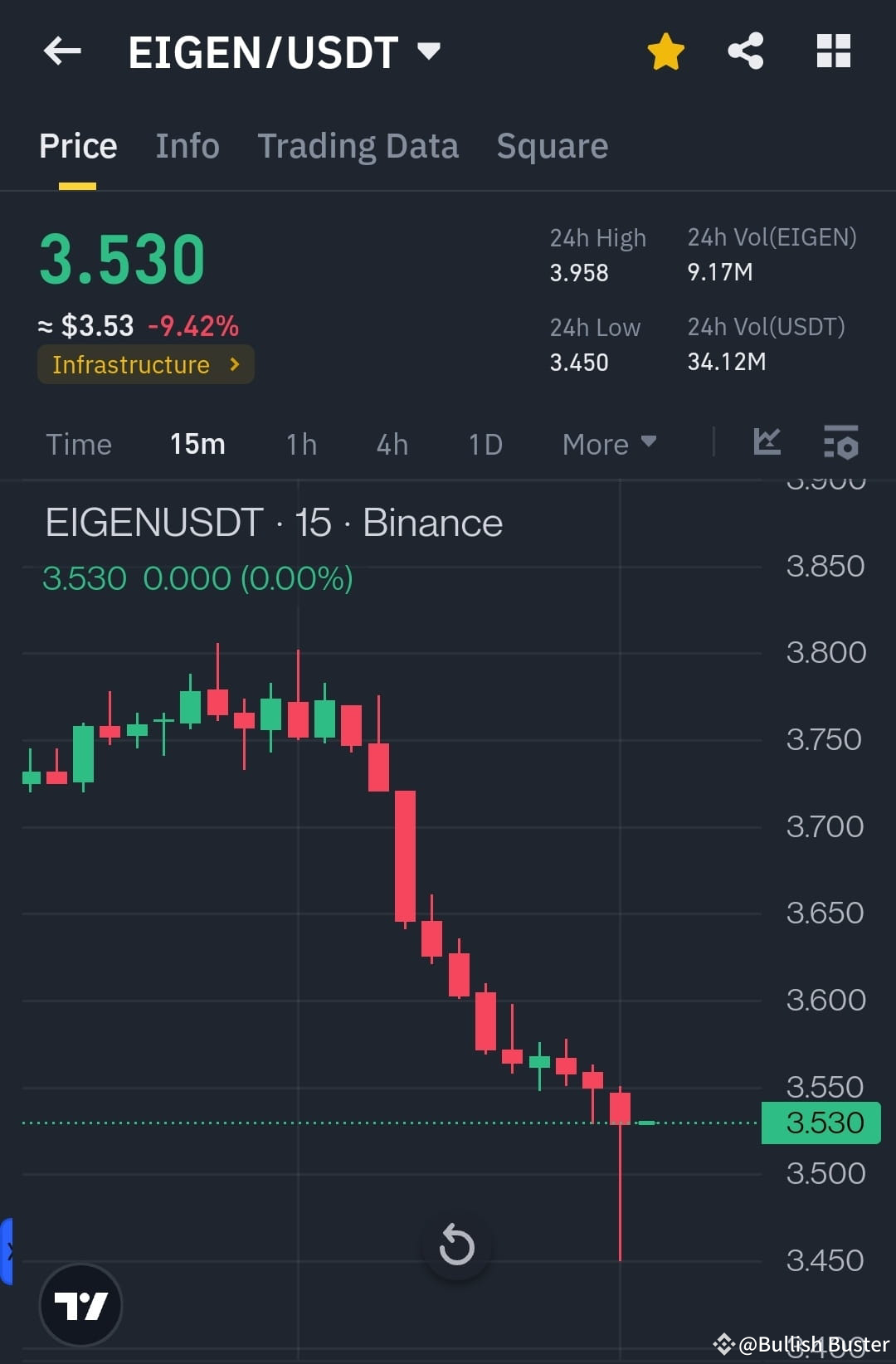Open the indicators settings icon
The width and height of the screenshot is (896, 1364).
[841, 444]
